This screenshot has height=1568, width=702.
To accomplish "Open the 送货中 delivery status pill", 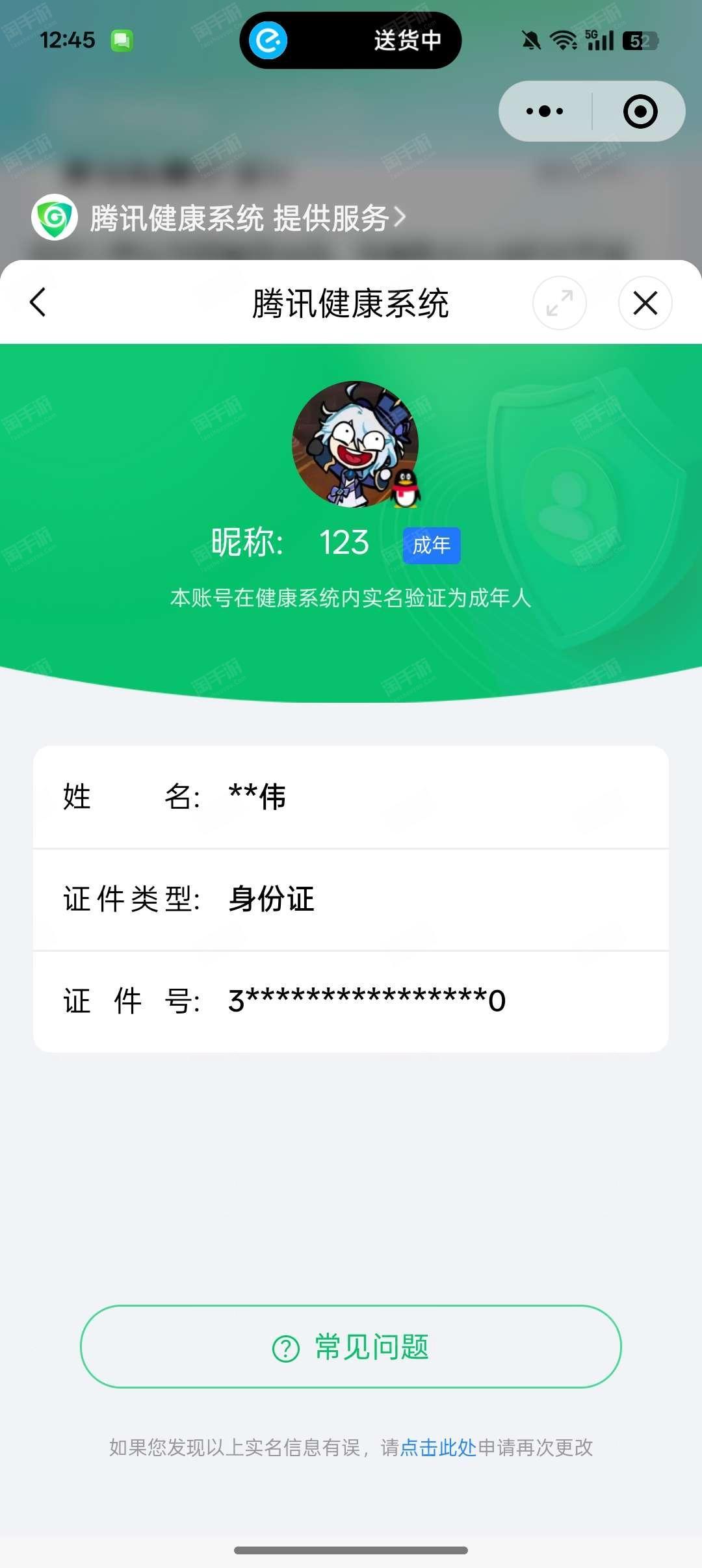I will pyautogui.click(x=351, y=40).
